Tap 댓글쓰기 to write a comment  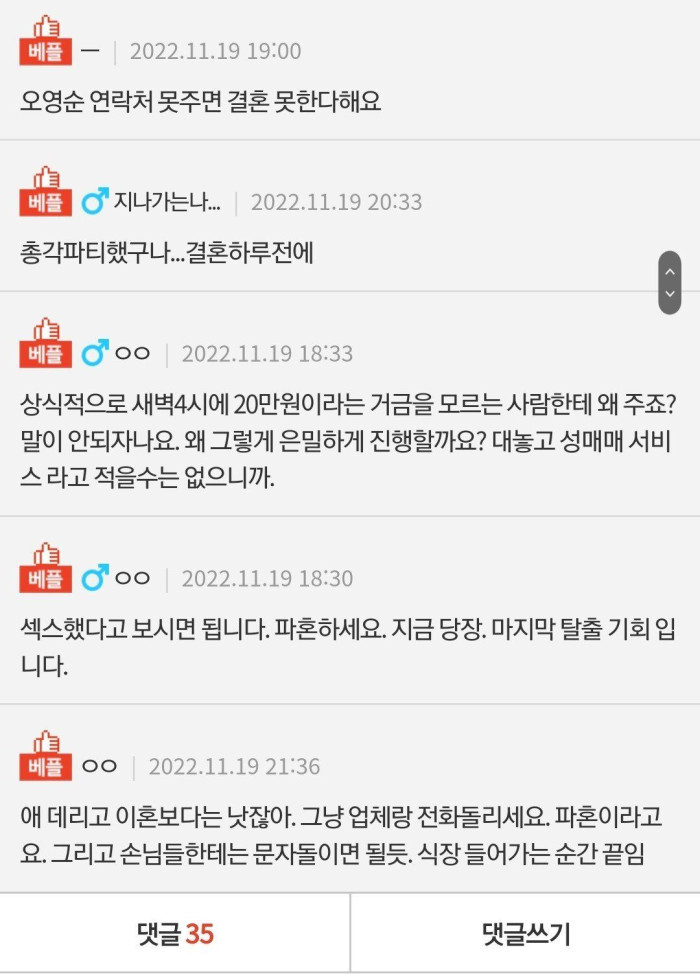(x=525, y=933)
